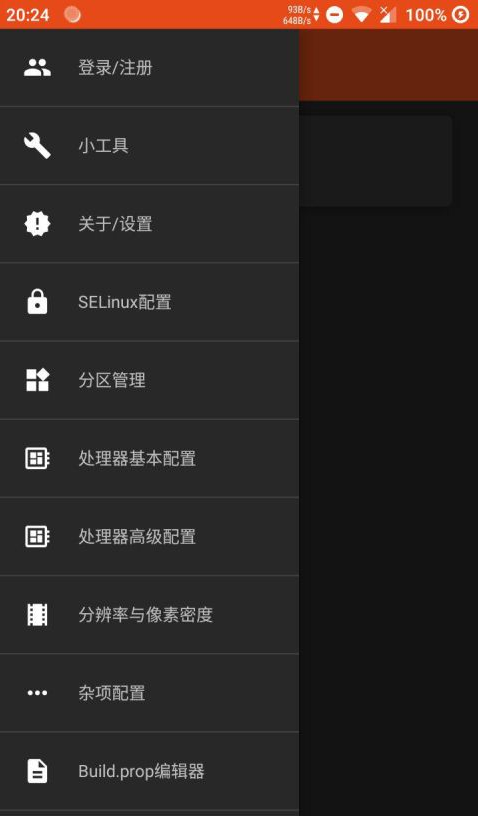Go to 关于/设置

[x=149, y=224]
